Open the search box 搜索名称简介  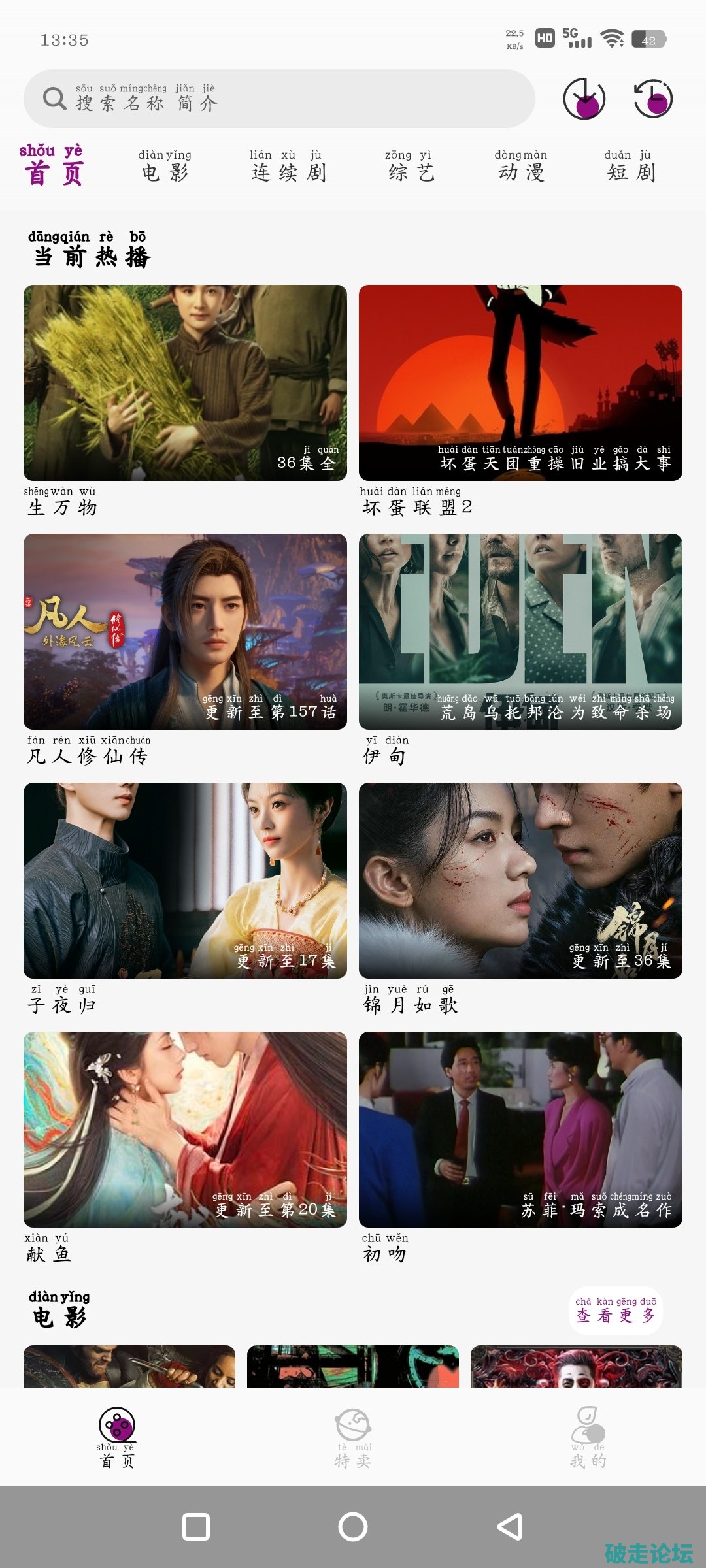click(279, 99)
